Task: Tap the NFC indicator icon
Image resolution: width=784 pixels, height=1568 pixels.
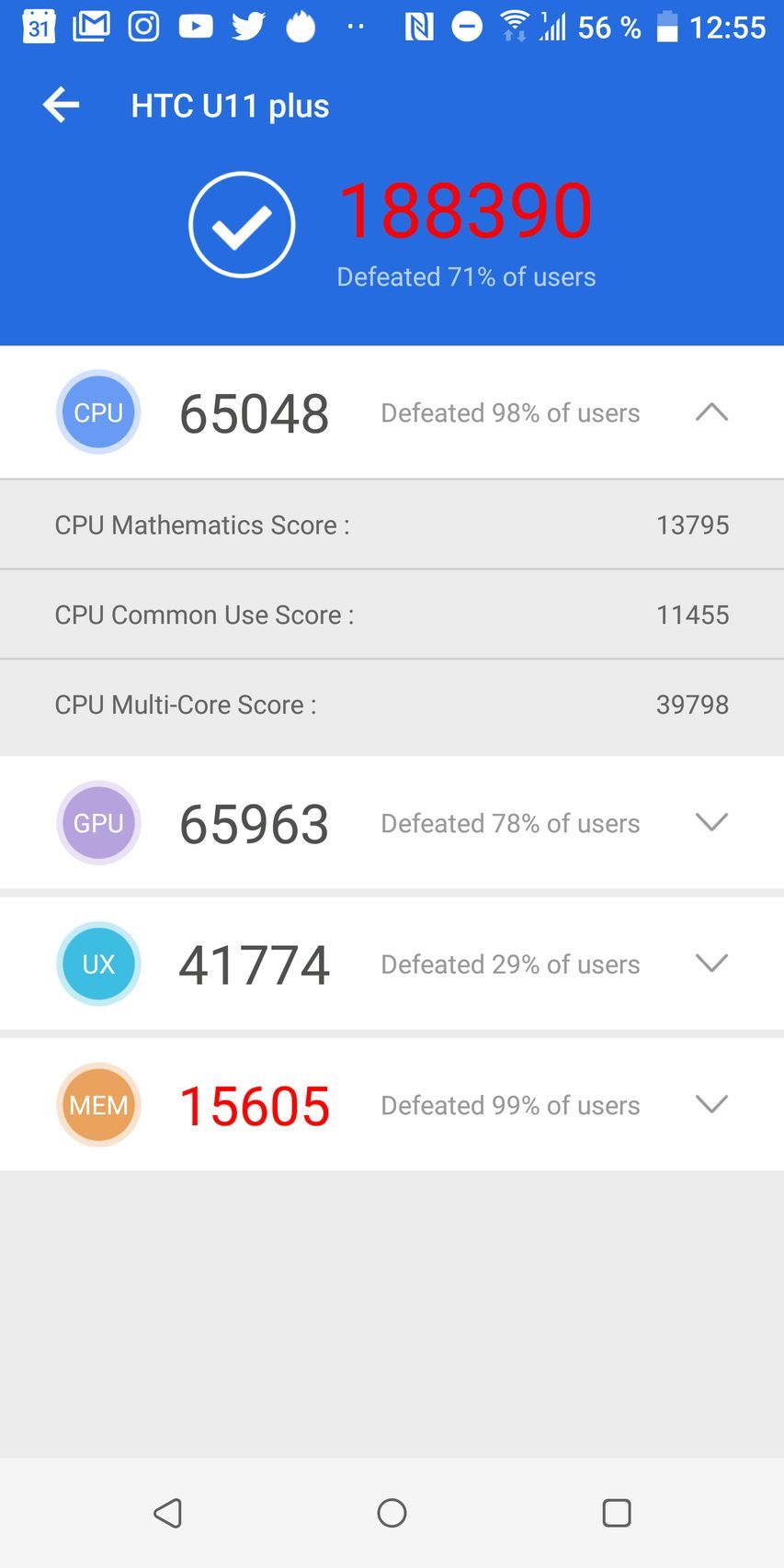Action: (418, 26)
